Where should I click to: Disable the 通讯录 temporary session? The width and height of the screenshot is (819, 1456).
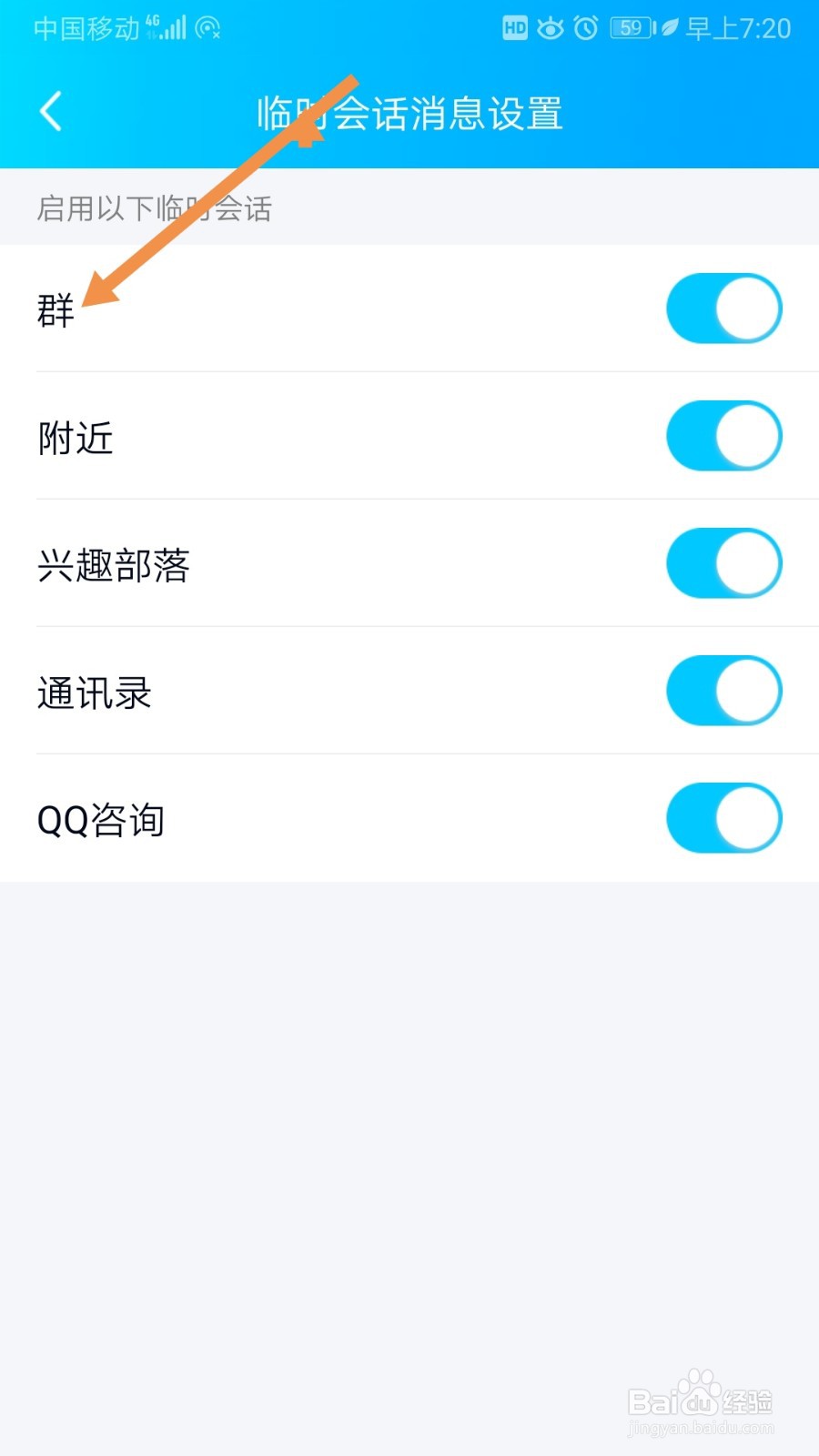point(723,691)
